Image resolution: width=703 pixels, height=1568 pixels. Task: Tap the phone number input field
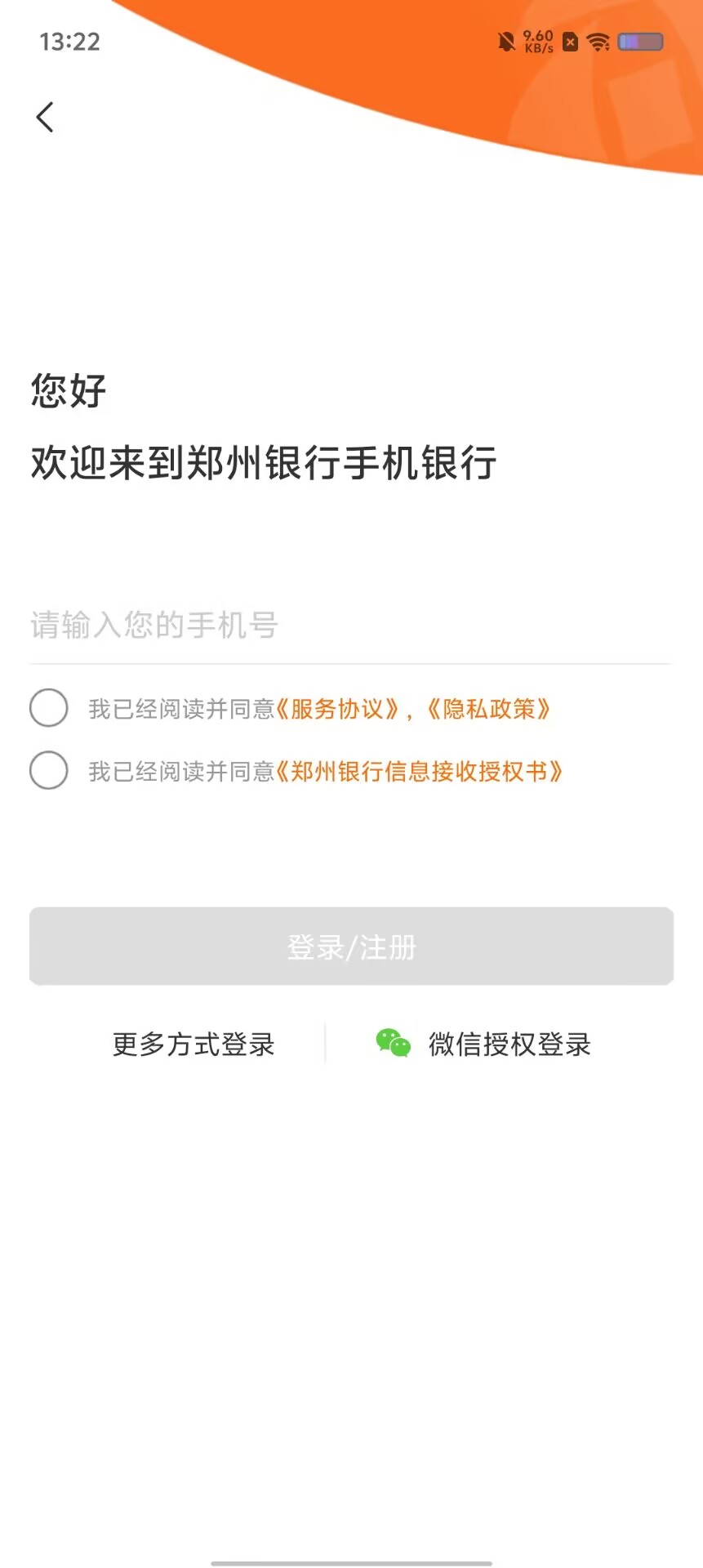[351, 626]
